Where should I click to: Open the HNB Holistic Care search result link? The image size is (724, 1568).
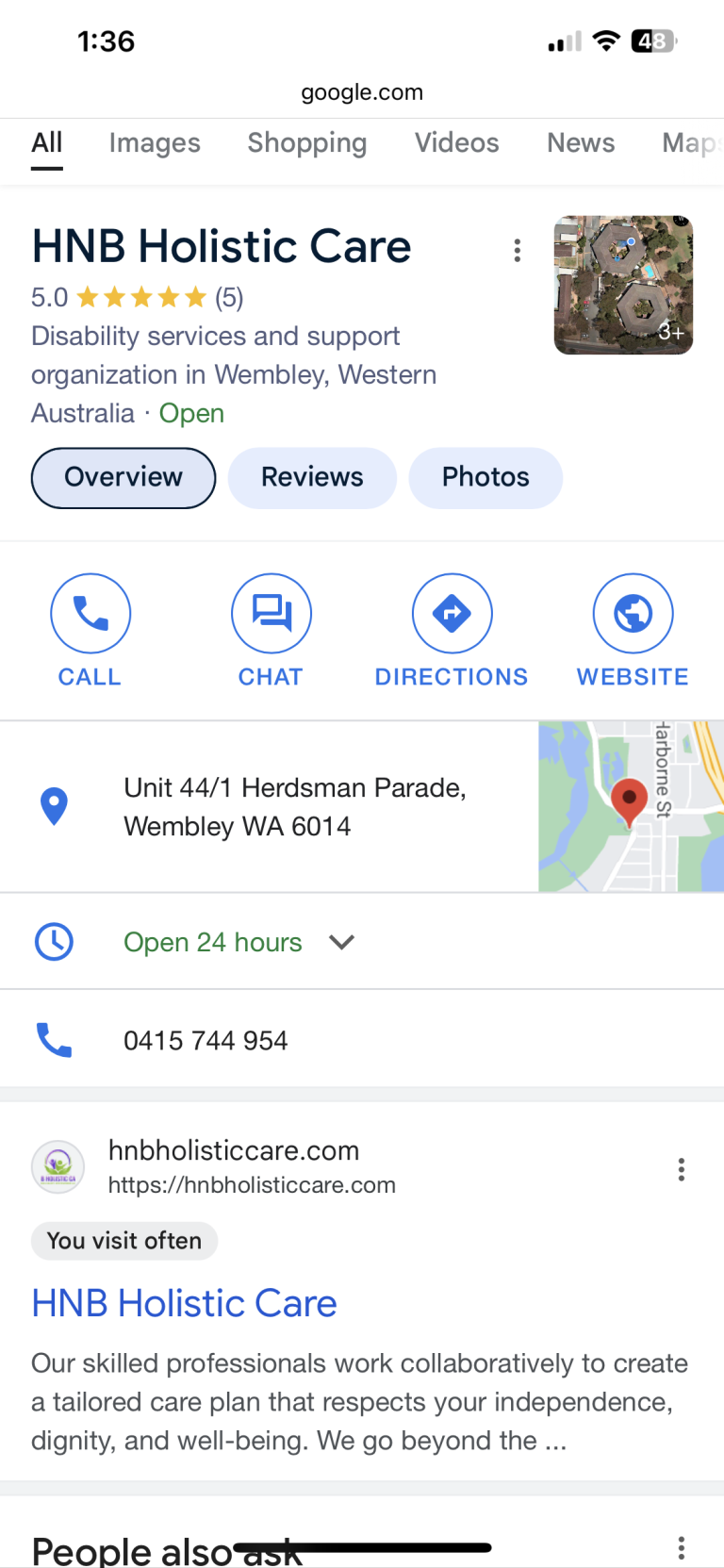point(184,1303)
